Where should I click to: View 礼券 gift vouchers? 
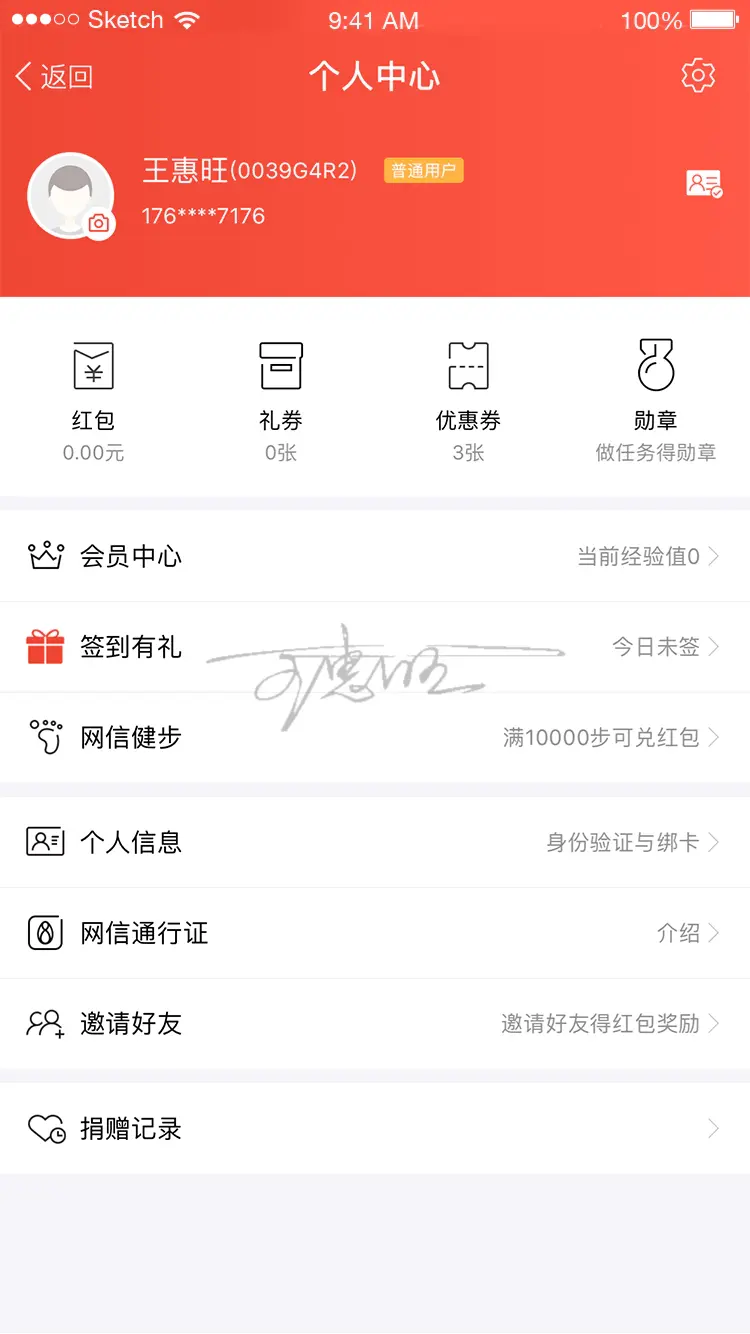pyautogui.click(x=281, y=402)
